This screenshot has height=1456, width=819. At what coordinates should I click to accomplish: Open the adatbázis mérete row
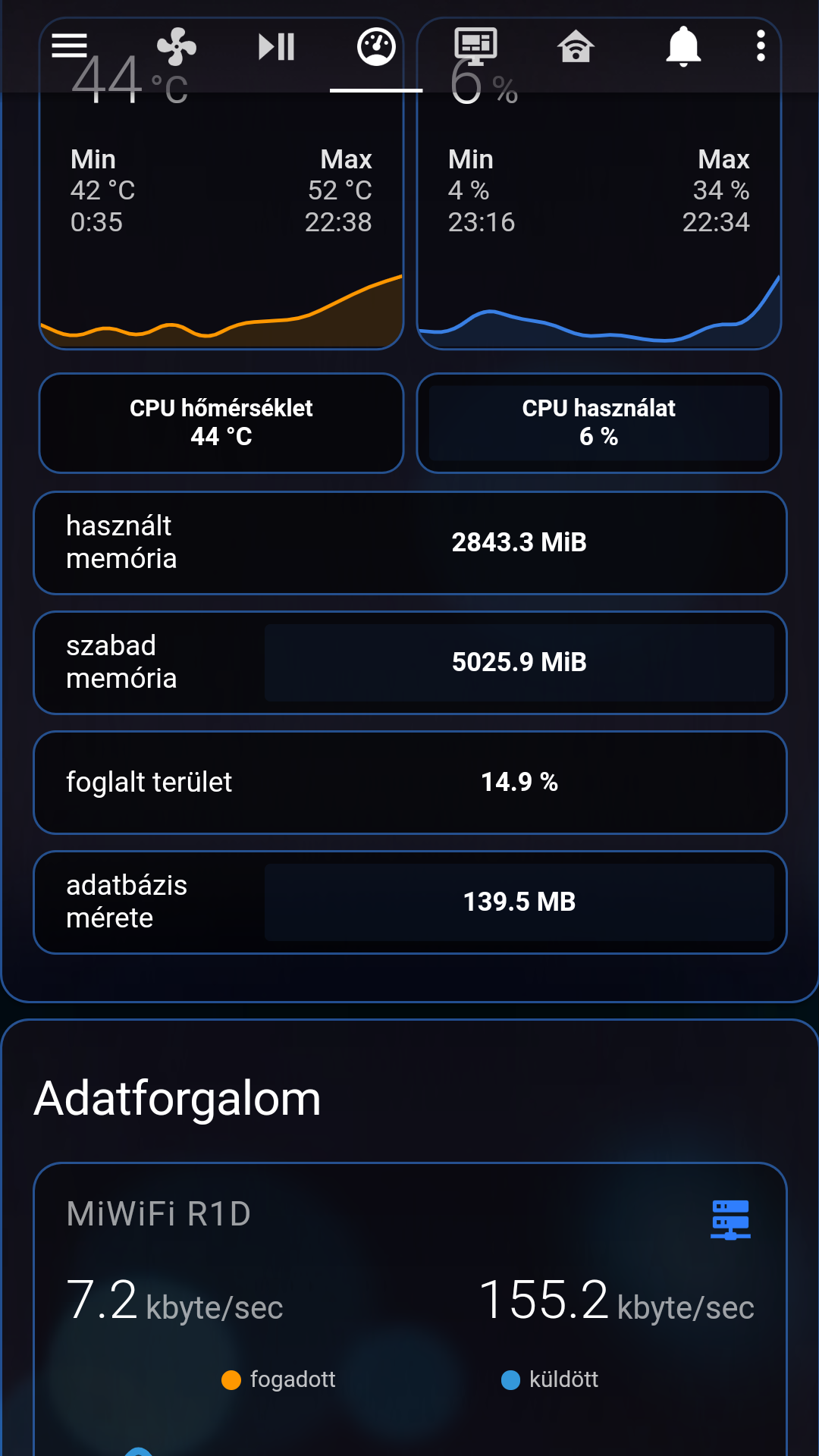409,902
